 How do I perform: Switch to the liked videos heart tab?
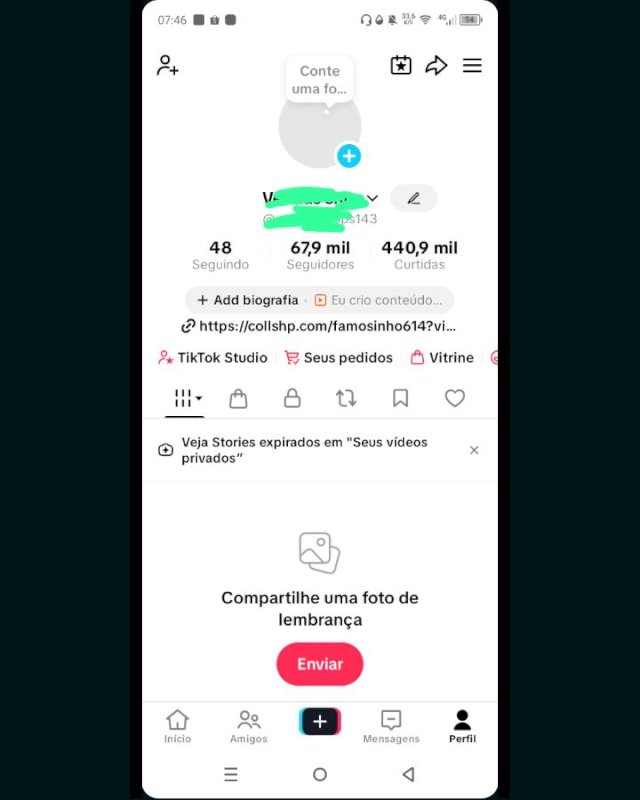(x=455, y=399)
